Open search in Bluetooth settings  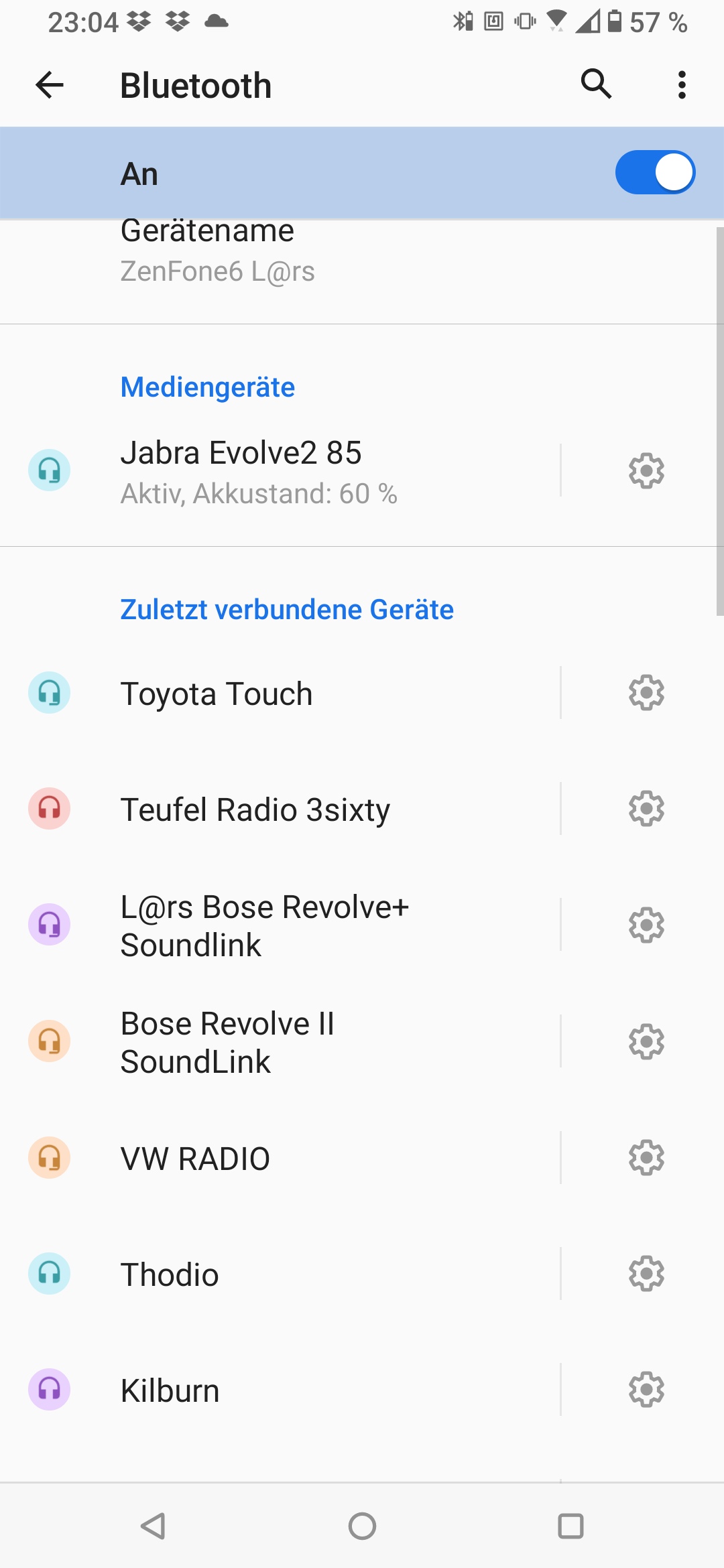[x=596, y=84]
